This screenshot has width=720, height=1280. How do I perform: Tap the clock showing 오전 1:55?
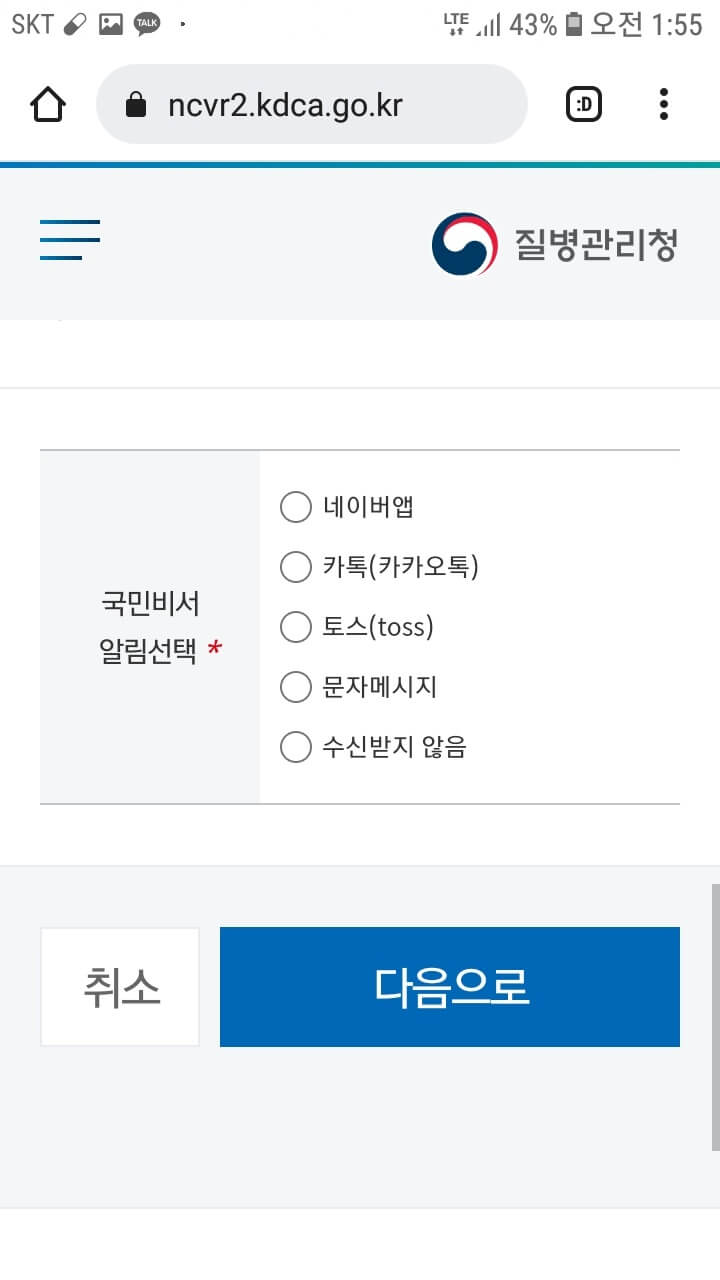[x=638, y=25]
